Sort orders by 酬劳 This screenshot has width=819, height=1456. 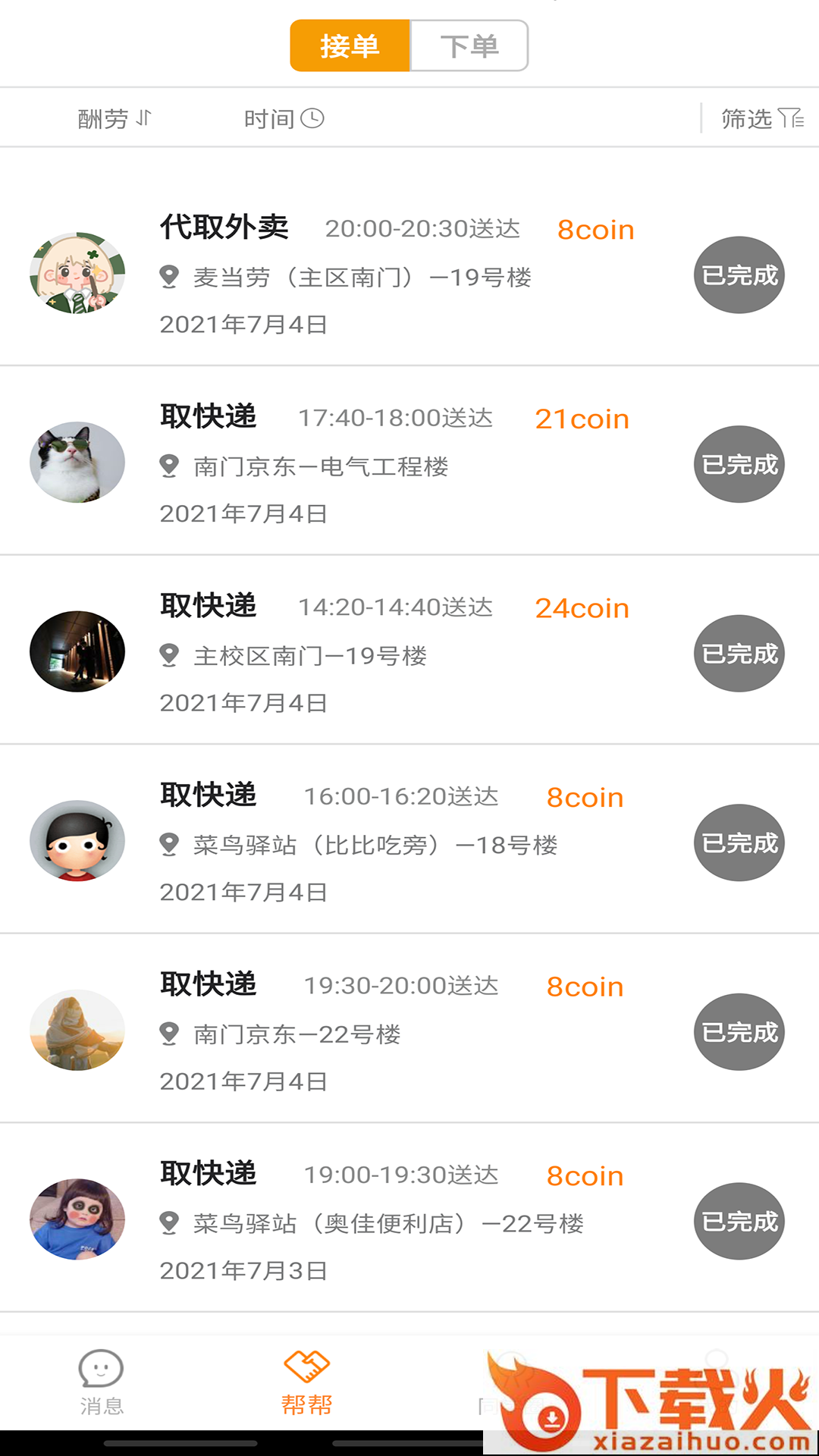tap(115, 119)
